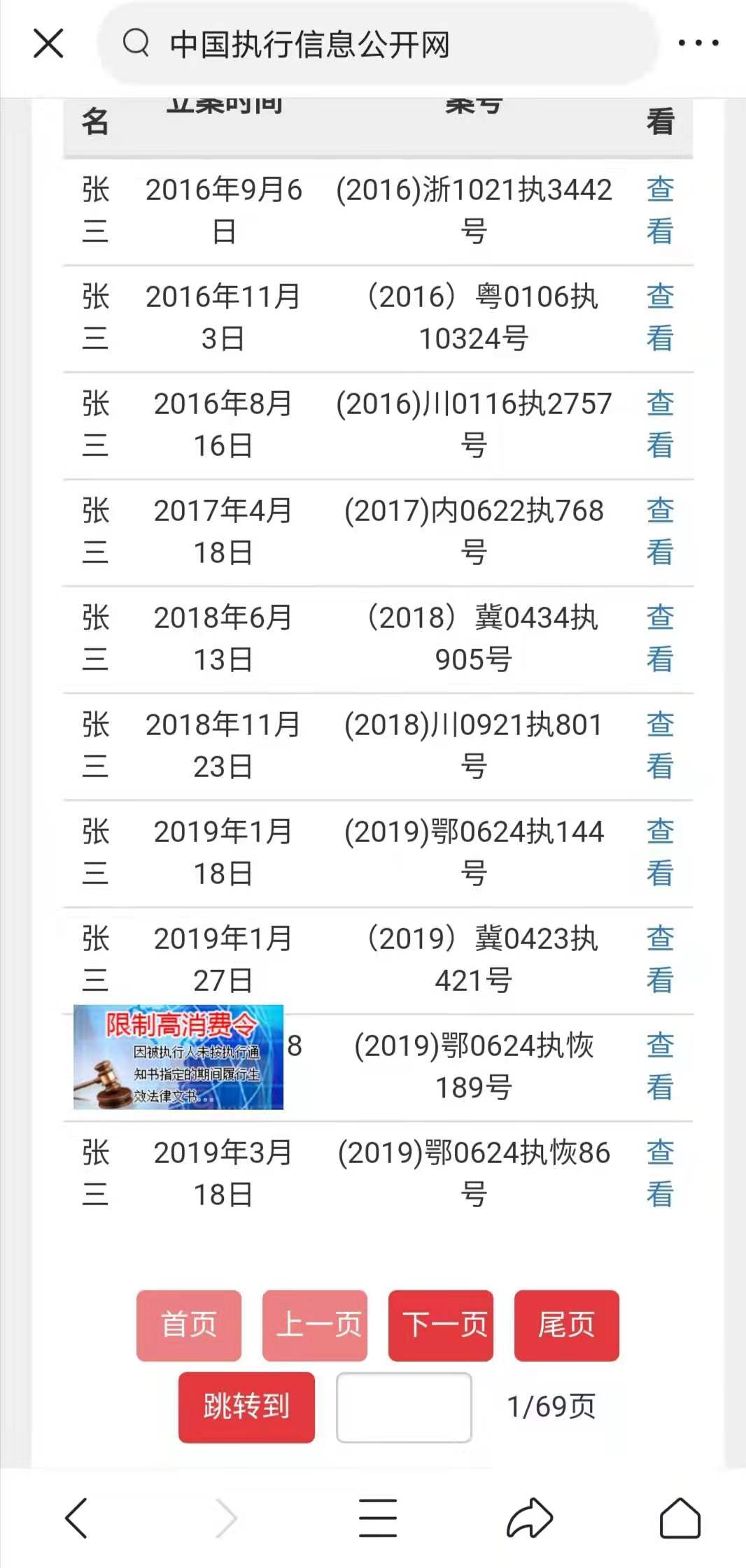This screenshot has height=1568, width=746.
Task: View details for case (2016)浙1021执3442号
Action: [x=659, y=210]
